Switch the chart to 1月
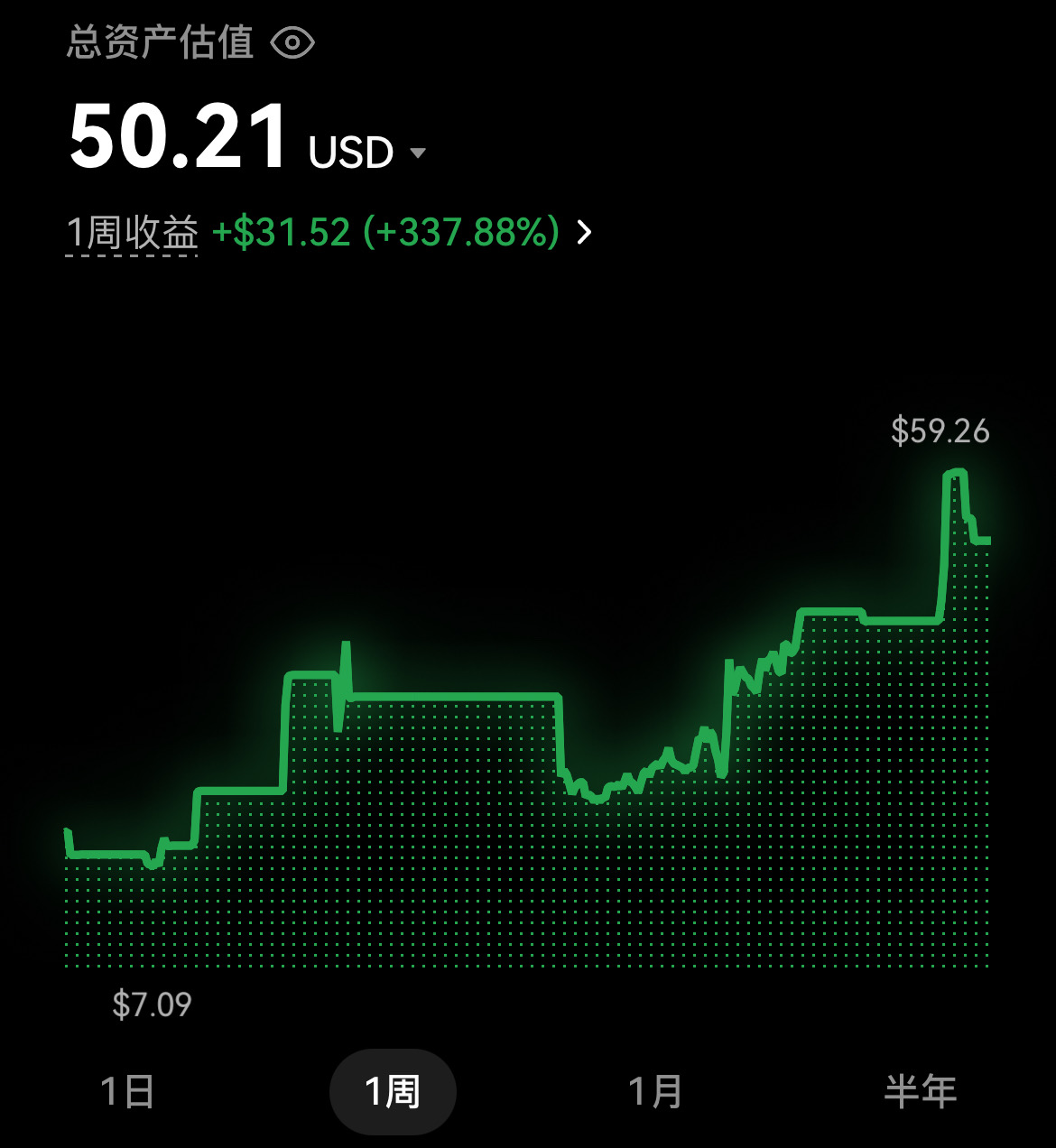The height and width of the screenshot is (1148, 1056). (655, 1091)
